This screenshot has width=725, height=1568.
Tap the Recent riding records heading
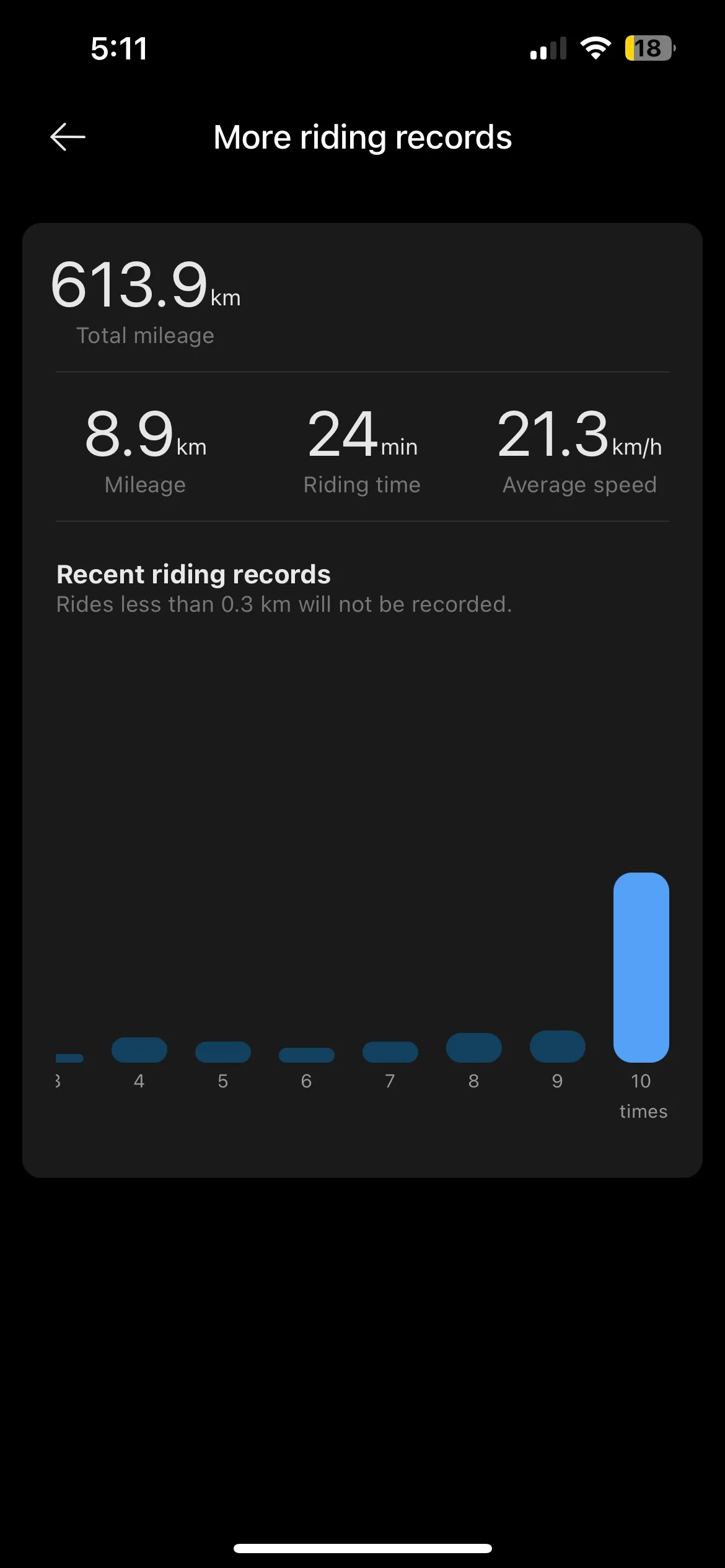tap(193, 574)
